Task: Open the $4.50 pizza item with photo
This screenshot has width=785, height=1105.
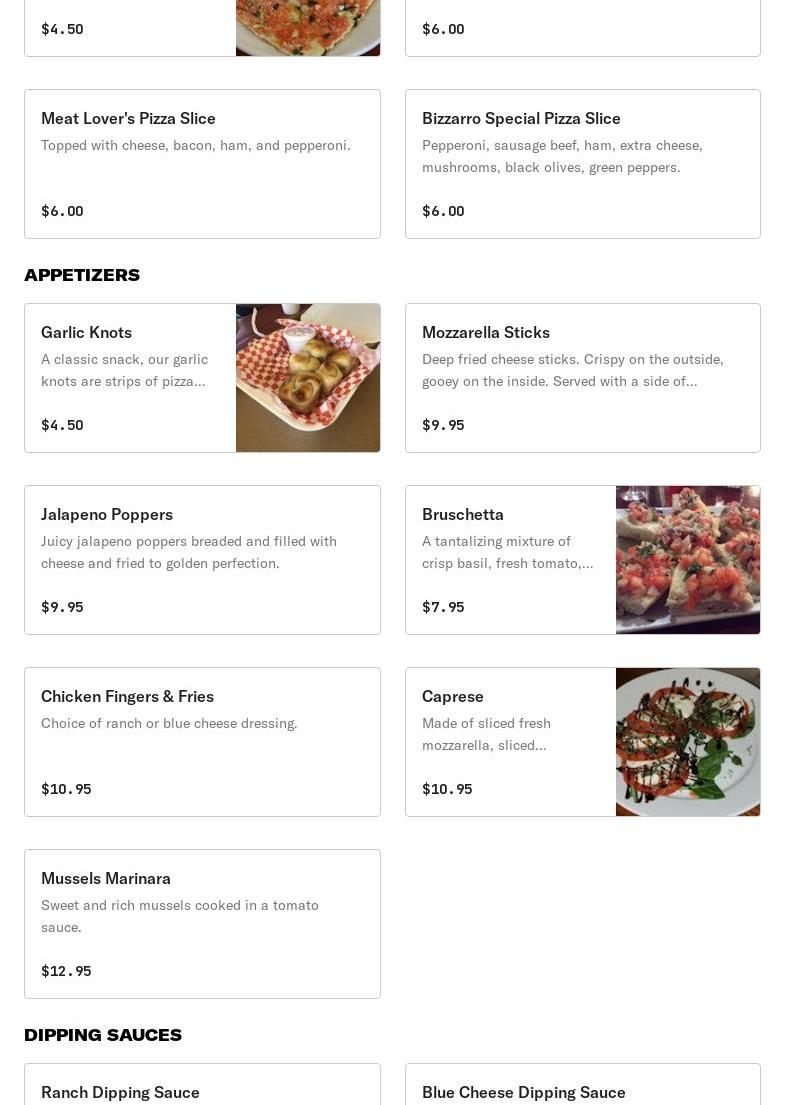Action: [x=202, y=28]
